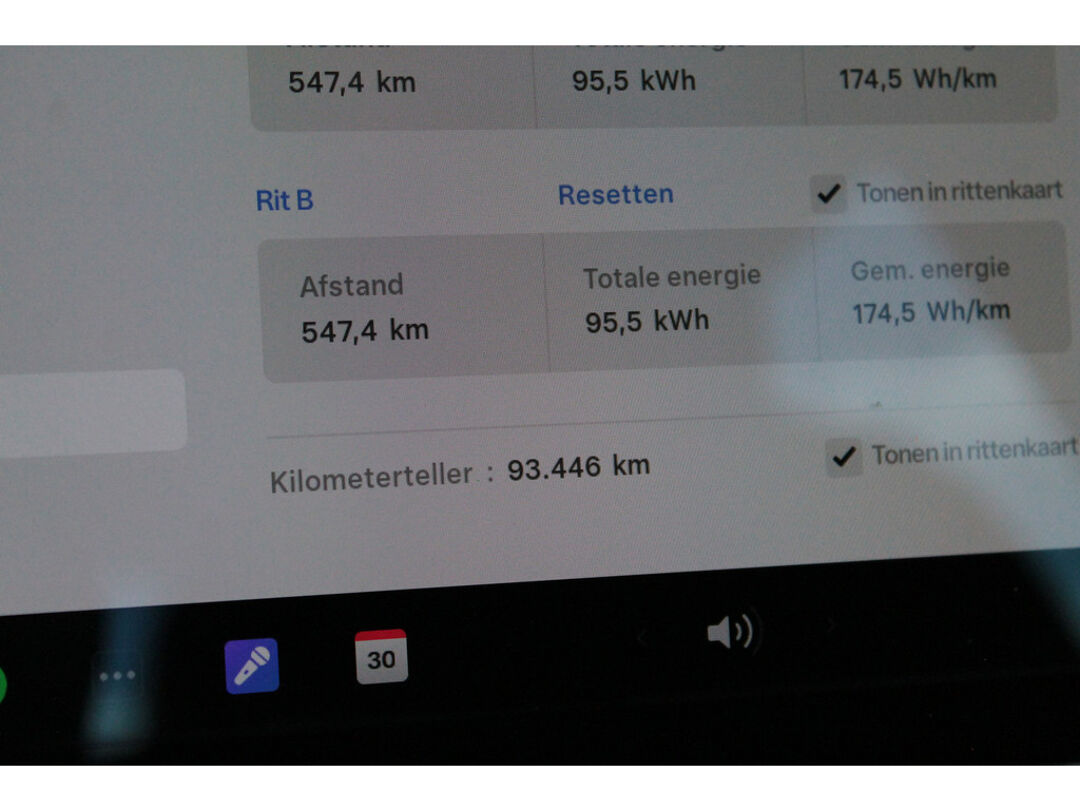
Task: Toggle Rit B's Tonen in rittenkaart checkbox
Action: 828,193
